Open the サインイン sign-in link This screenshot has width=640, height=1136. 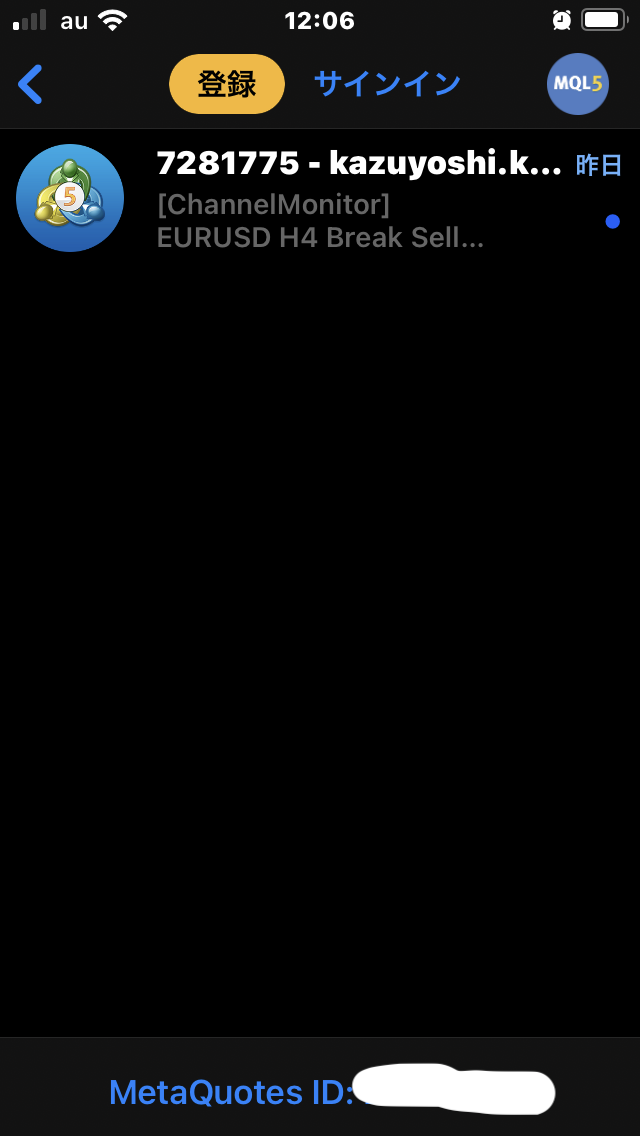tap(387, 84)
